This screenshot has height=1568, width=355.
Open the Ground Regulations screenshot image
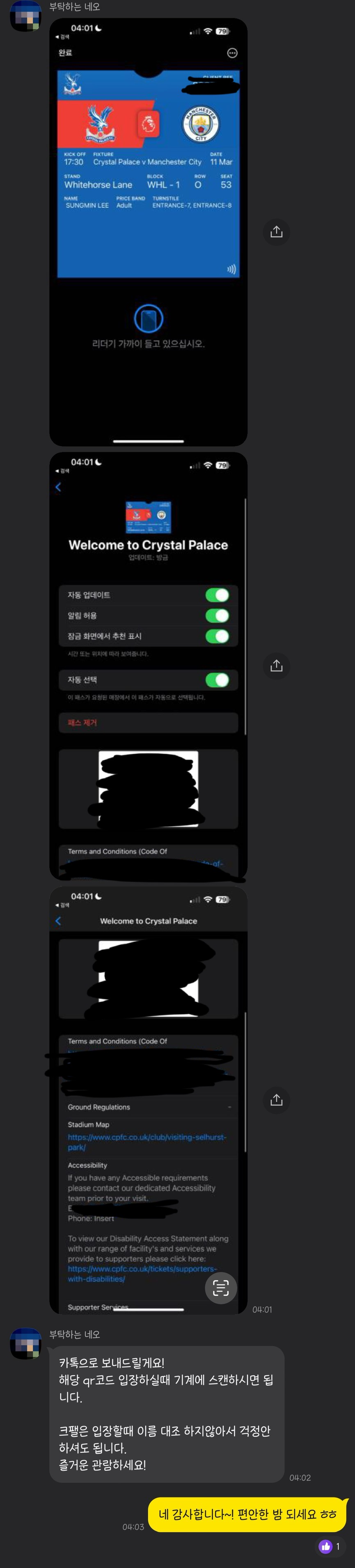148,1099
